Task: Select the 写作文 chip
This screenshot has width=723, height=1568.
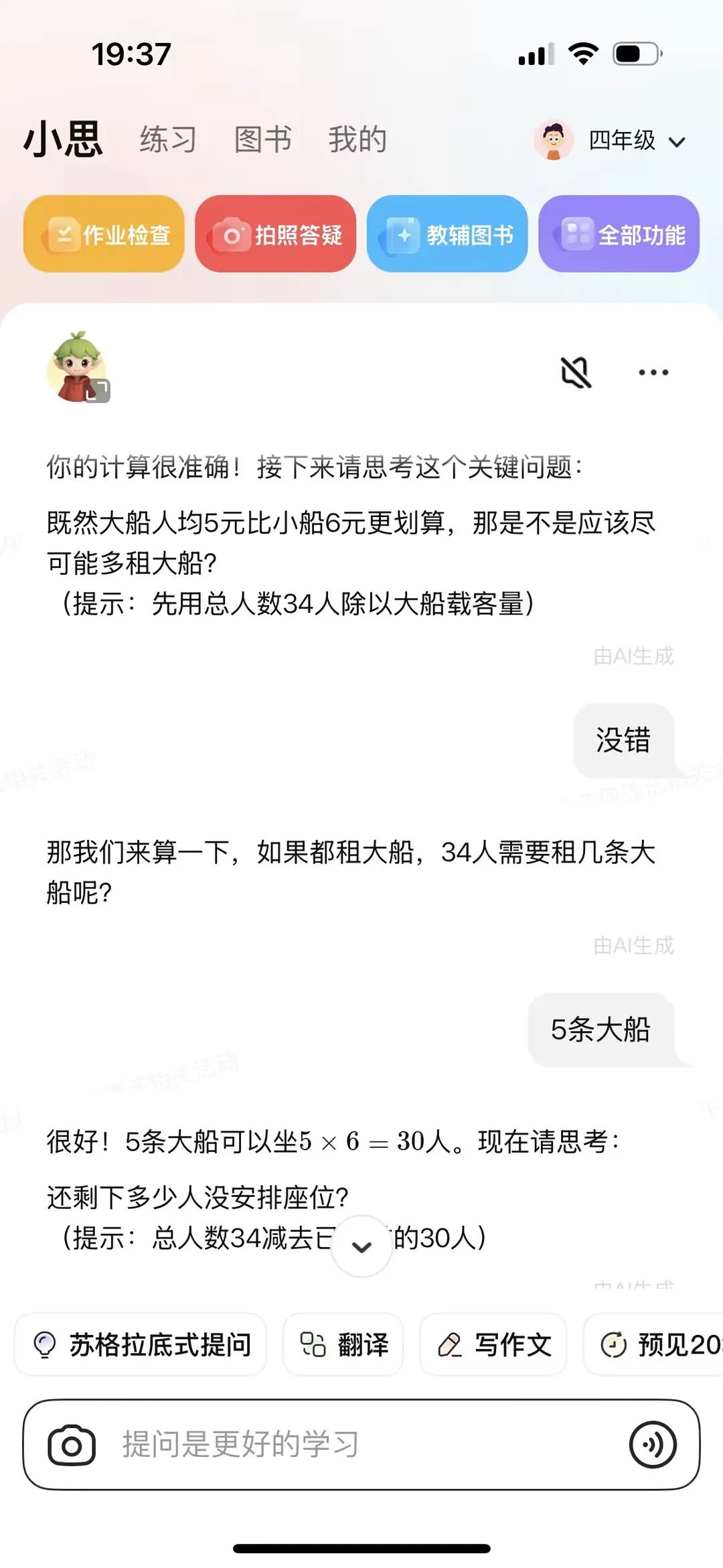Action: 493,1344
